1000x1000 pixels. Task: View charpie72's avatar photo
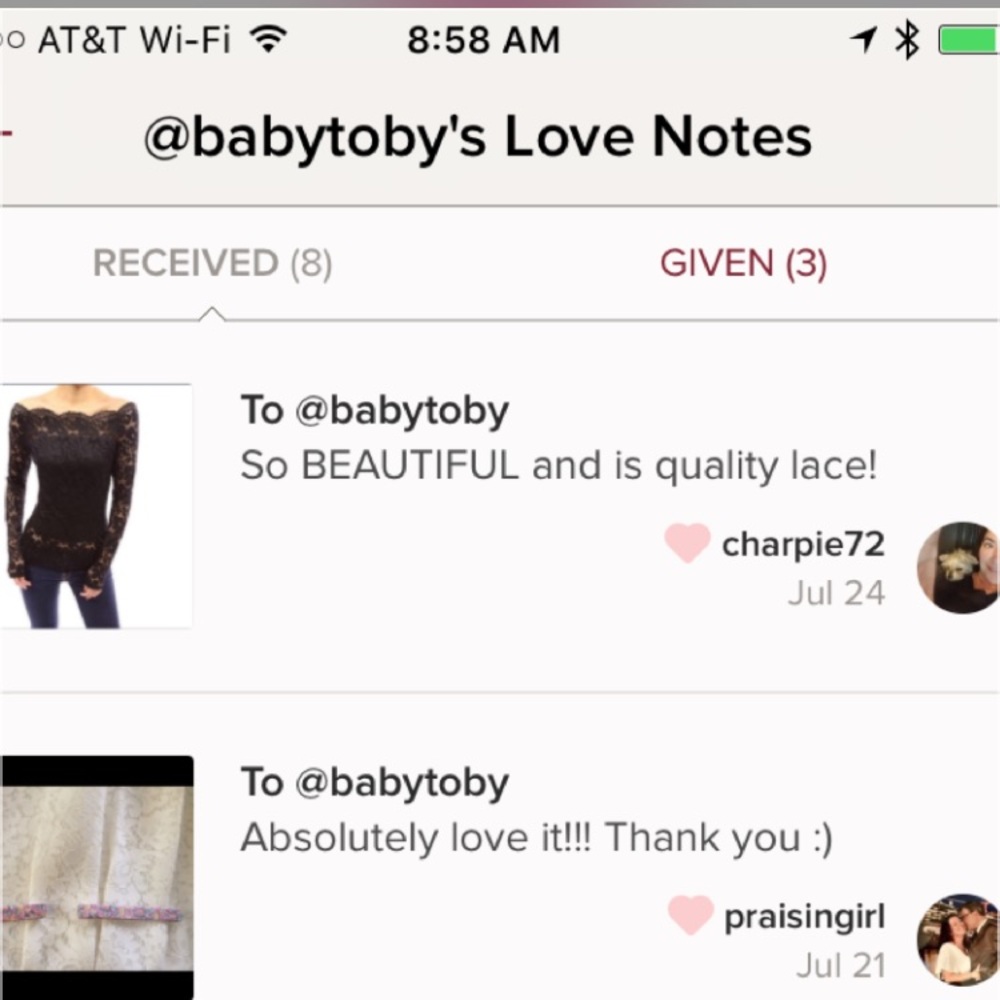pyautogui.click(x=958, y=567)
